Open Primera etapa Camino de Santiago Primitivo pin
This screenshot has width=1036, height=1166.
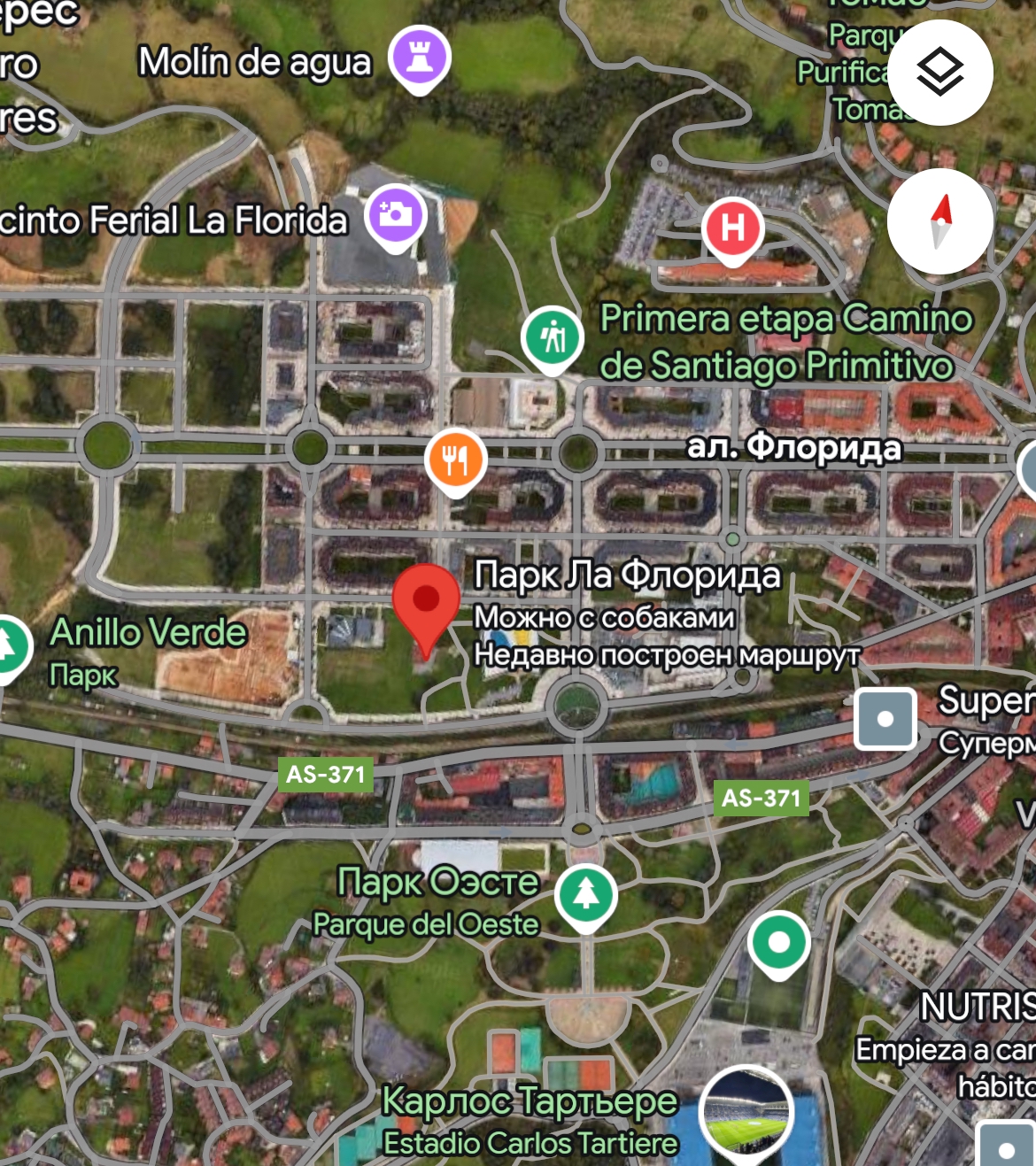click(x=553, y=337)
